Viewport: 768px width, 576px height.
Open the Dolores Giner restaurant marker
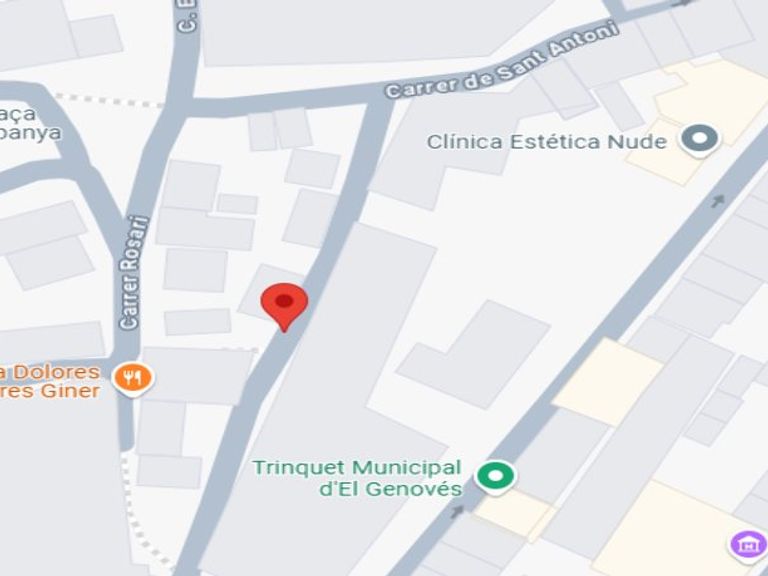point(132,377)
